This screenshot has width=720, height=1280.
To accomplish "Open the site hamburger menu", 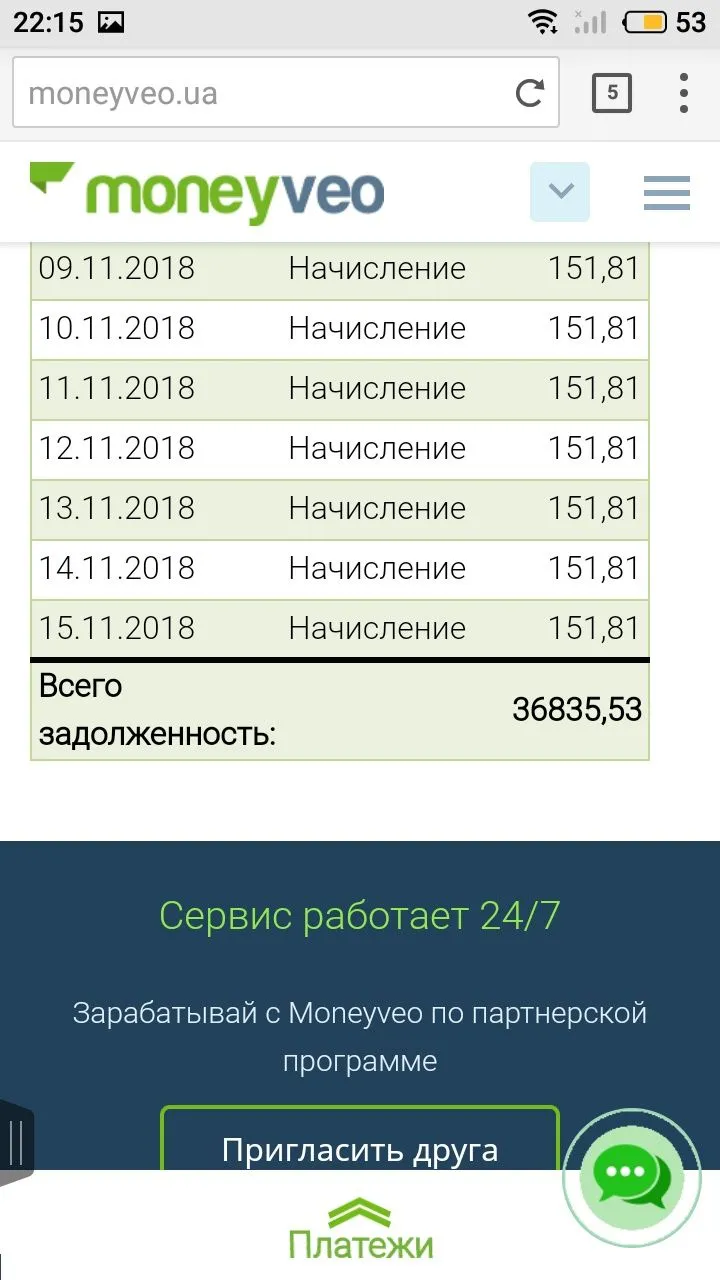I will [x=667, y=191].
